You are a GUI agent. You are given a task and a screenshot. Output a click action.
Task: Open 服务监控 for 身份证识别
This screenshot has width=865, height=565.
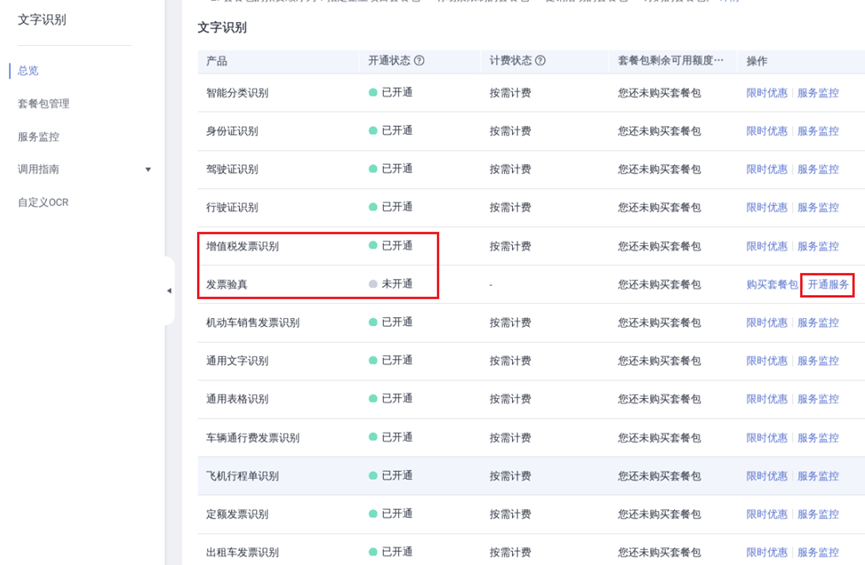click(818, 131)
